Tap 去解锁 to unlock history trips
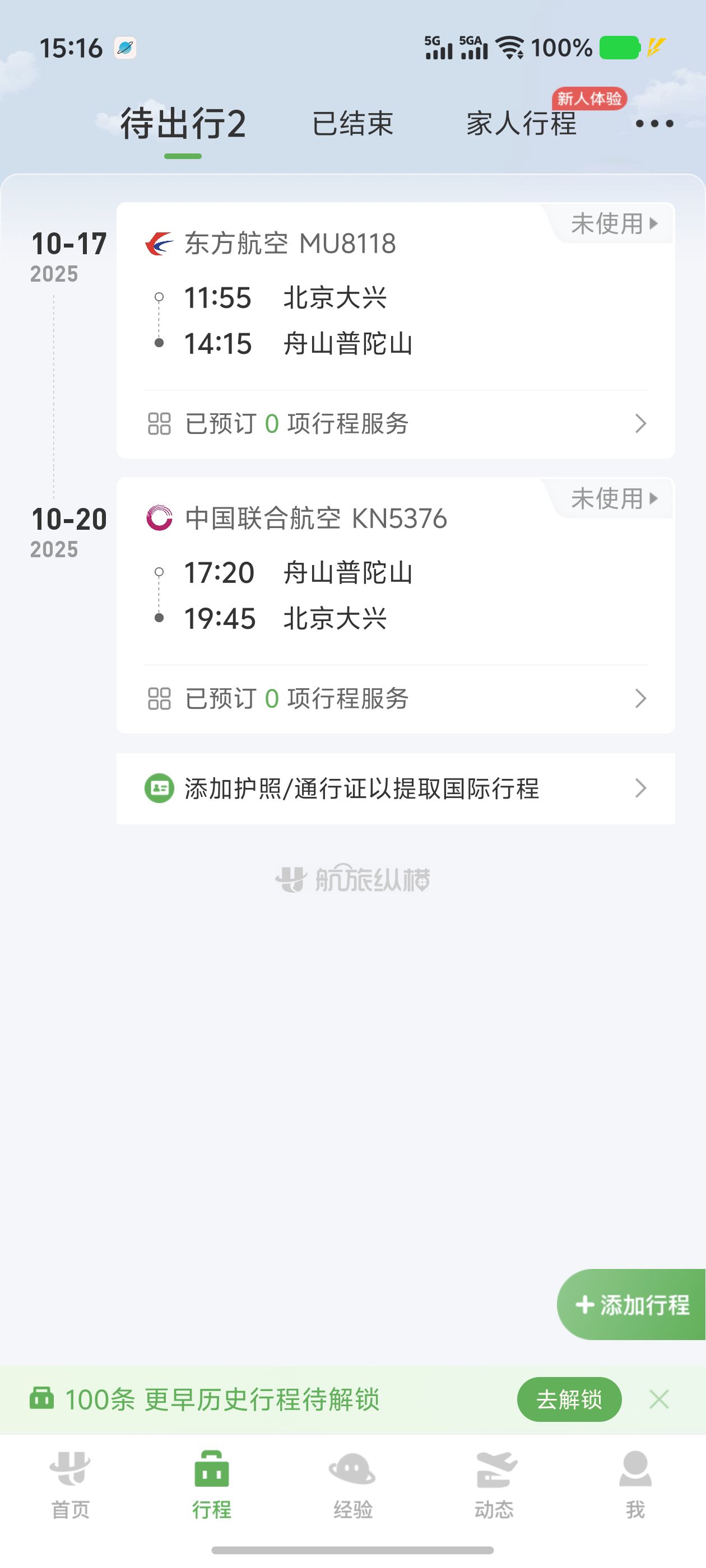 coord(569,1399)
